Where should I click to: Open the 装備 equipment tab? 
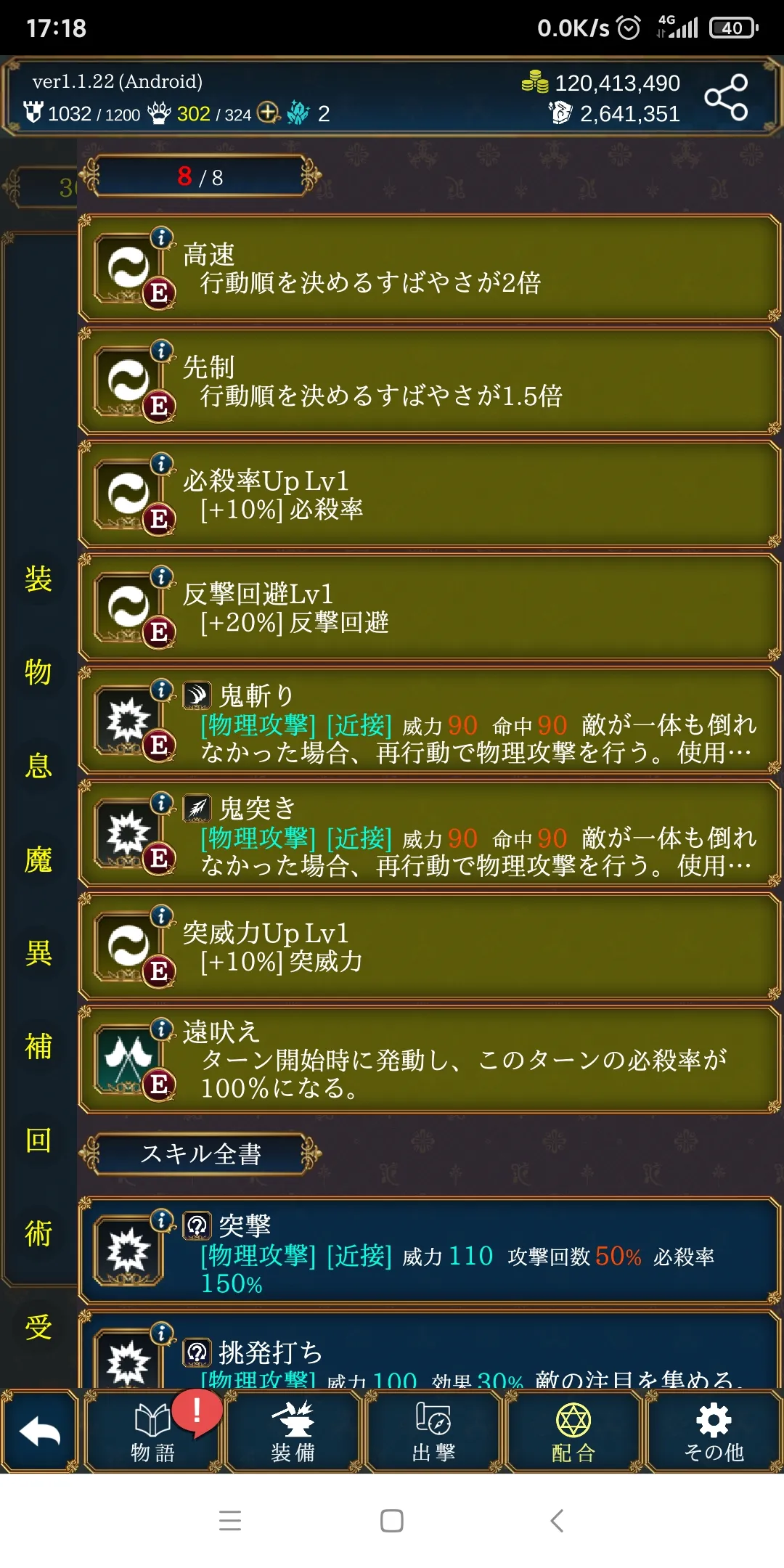[x=293, y=1432]
